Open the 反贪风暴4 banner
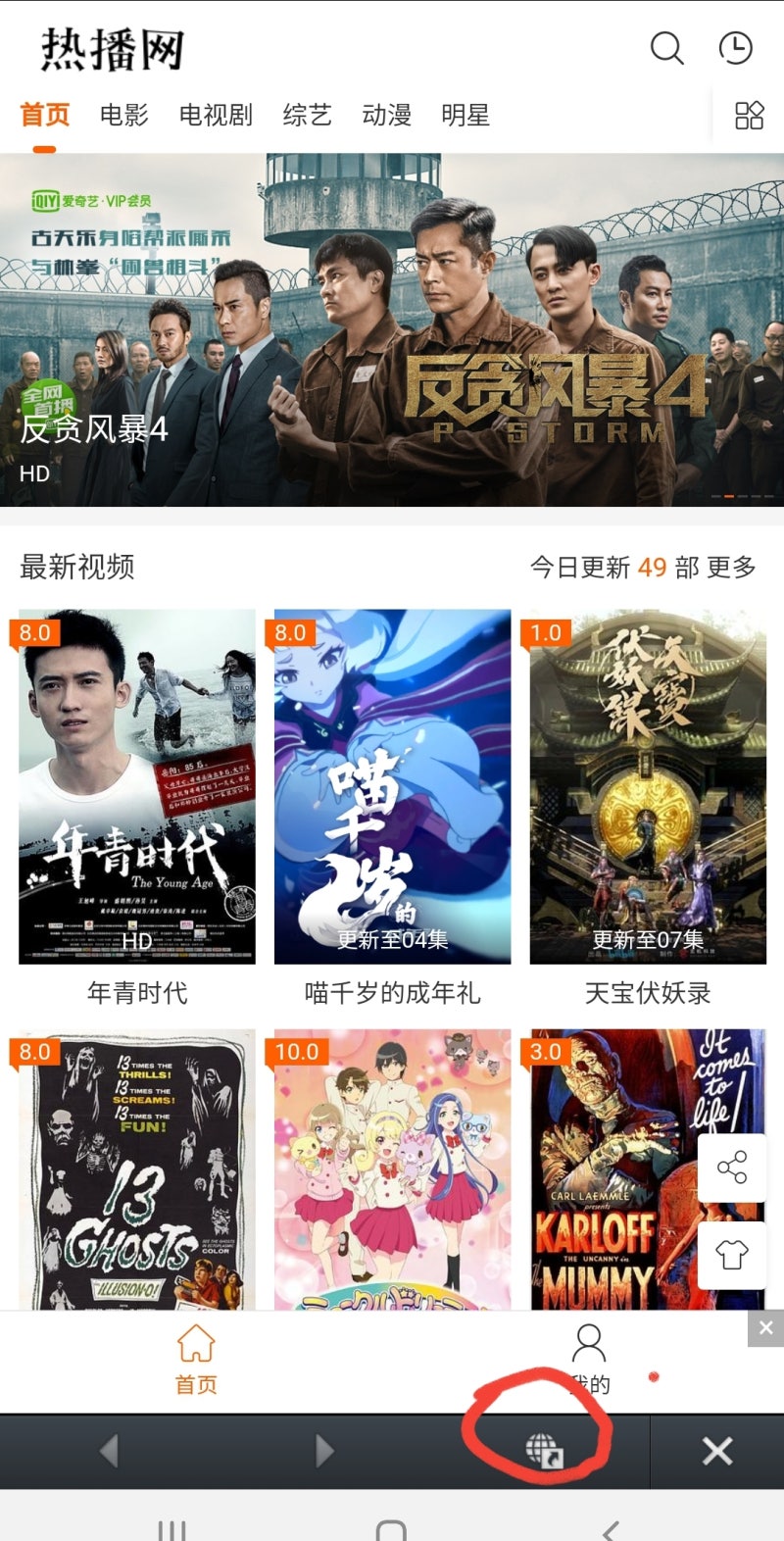 coord(392,329)
